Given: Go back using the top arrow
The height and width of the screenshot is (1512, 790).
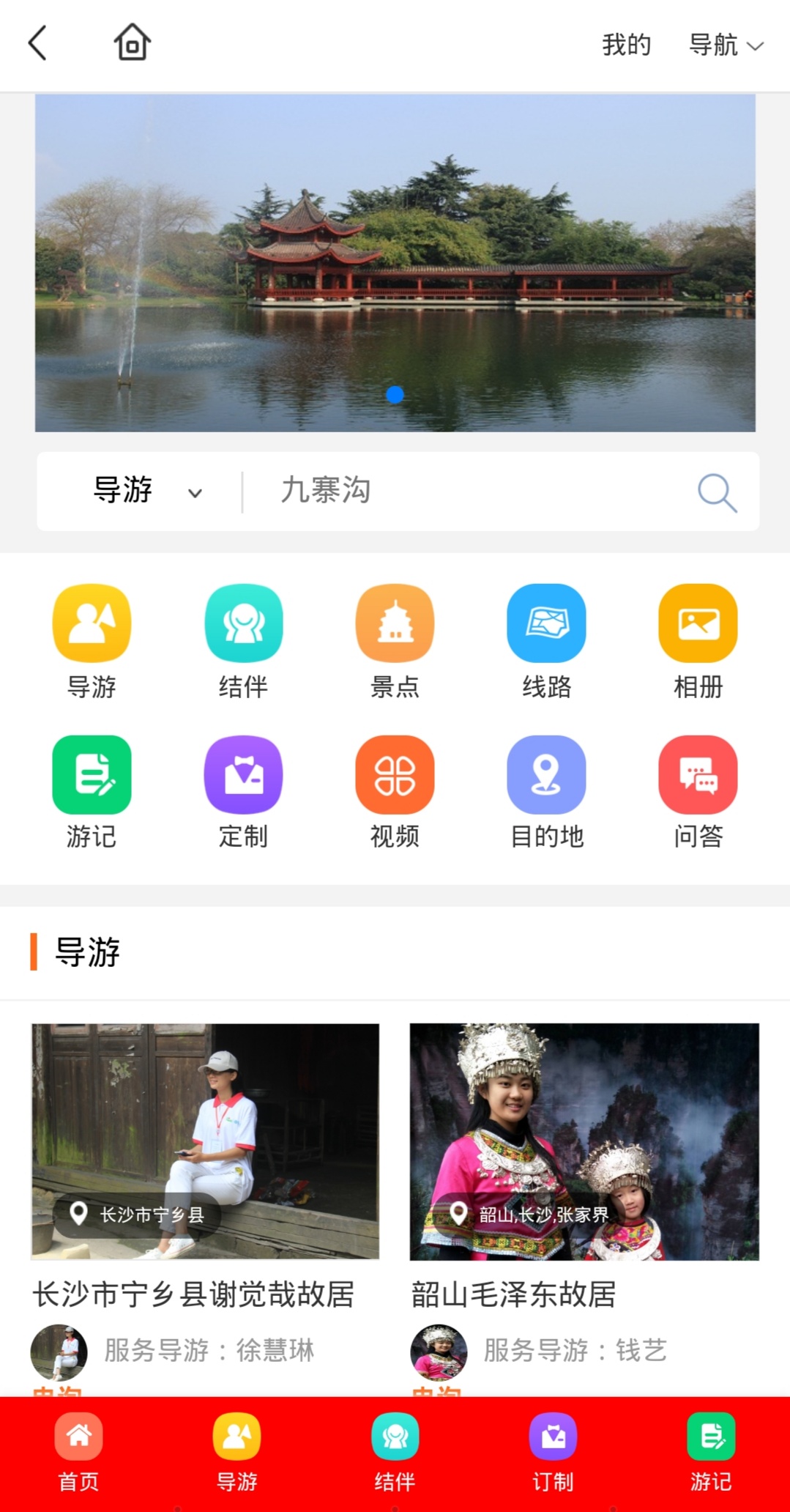Looking at the screenshot, I should click(38, 43).
